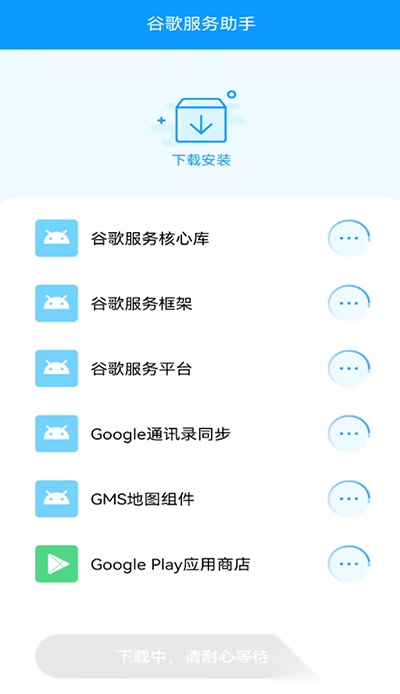Tap the loading button for 谷歌服务框架

[x=349, y=303]
